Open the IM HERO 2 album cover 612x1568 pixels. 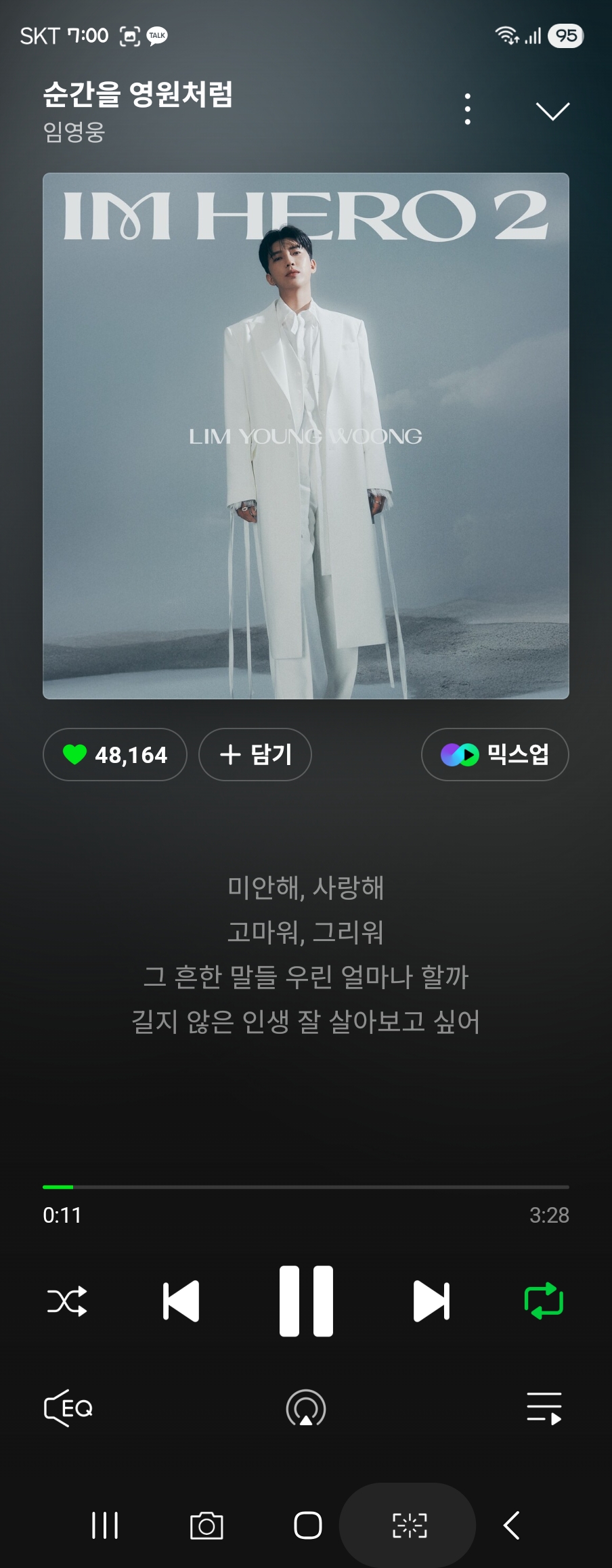pyautogui.click(x=306, y=436)
